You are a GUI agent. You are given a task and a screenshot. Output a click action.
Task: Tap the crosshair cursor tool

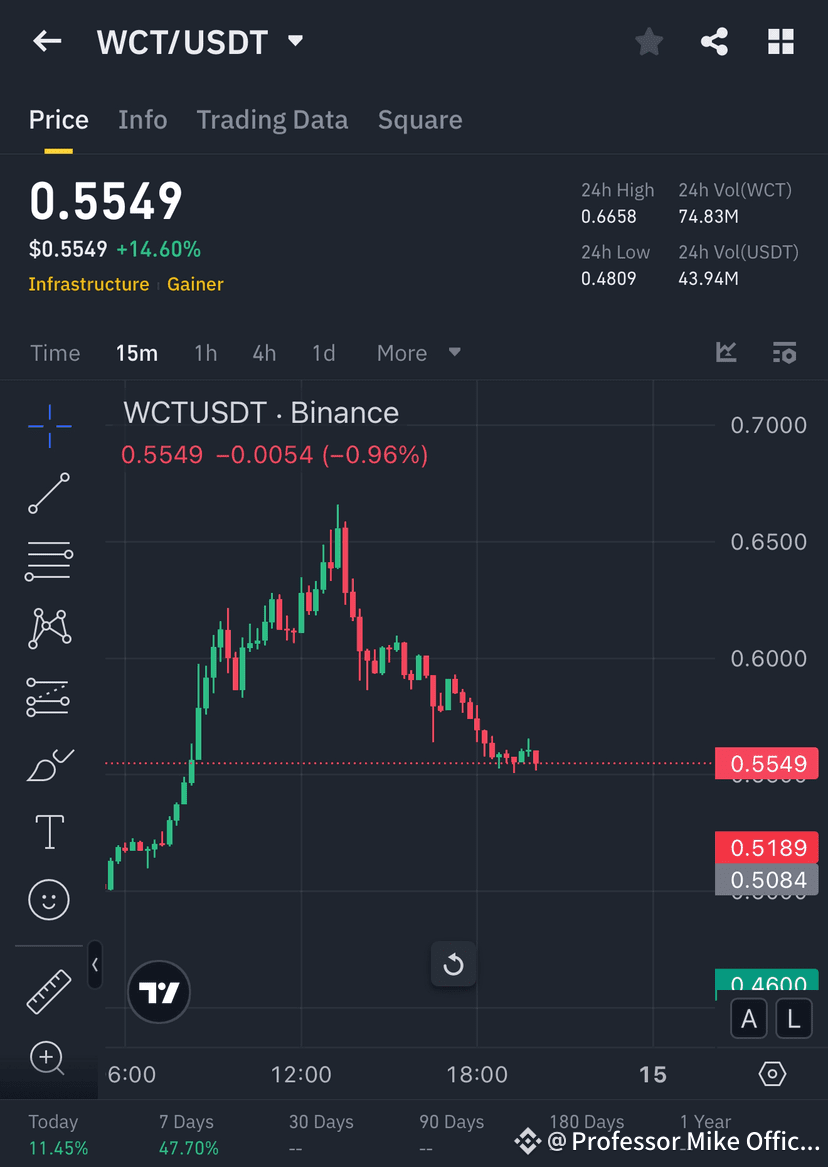(x=48, y=426)
